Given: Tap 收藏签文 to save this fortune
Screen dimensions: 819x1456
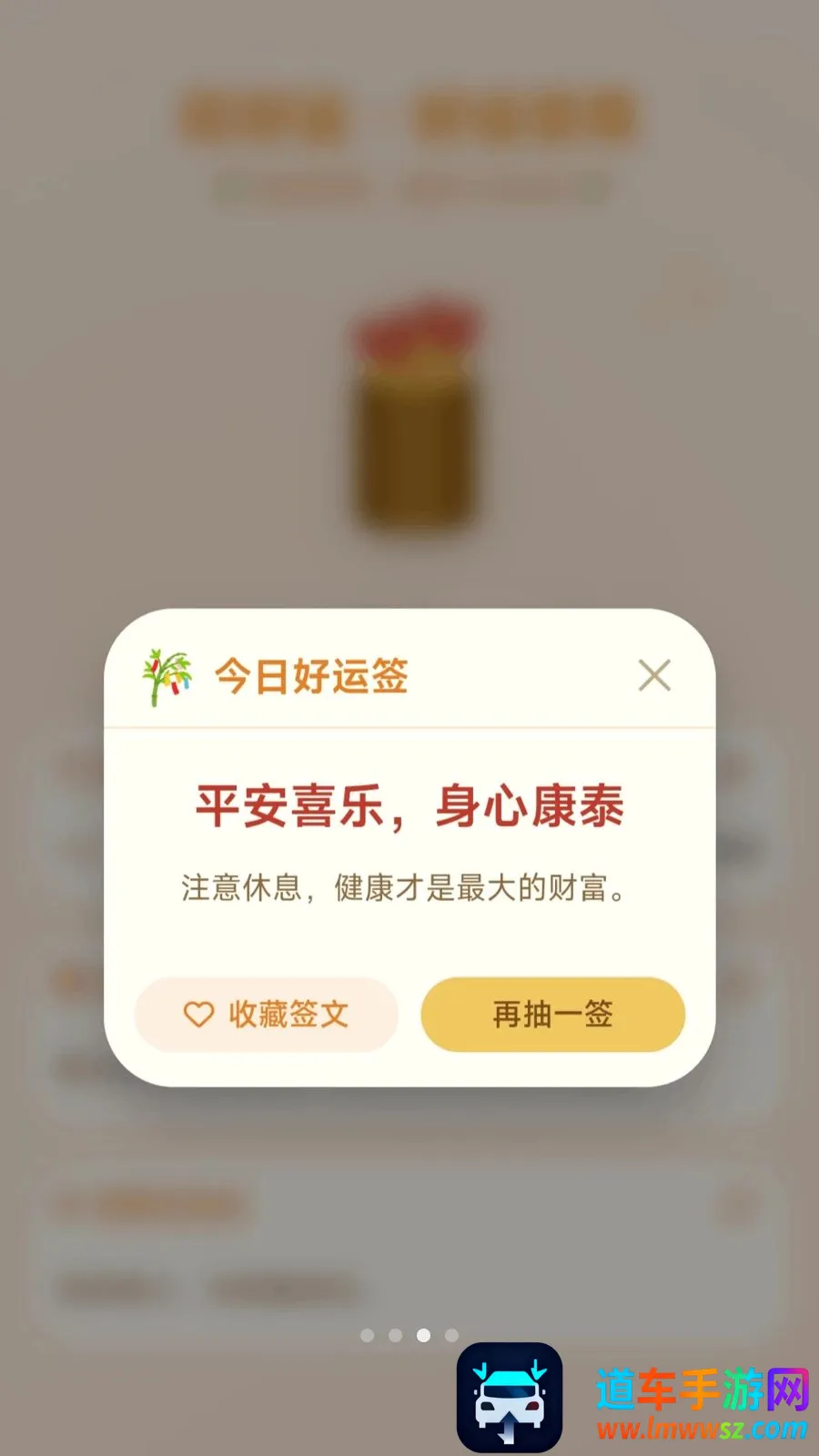Looking at the screenshot, I should click(x=267, y=1014).
